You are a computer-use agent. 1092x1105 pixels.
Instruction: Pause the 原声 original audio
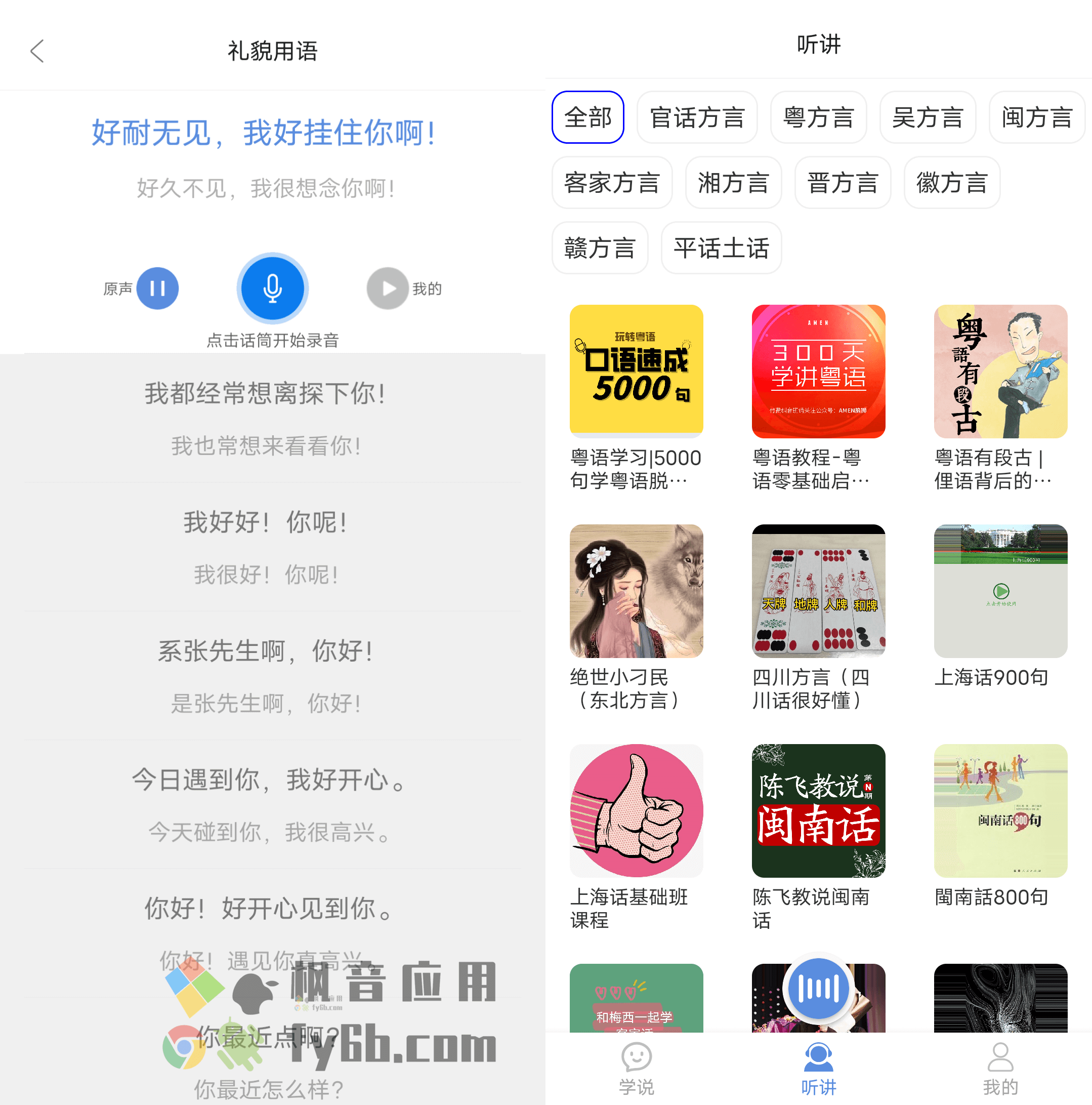(x=157, y=288)
